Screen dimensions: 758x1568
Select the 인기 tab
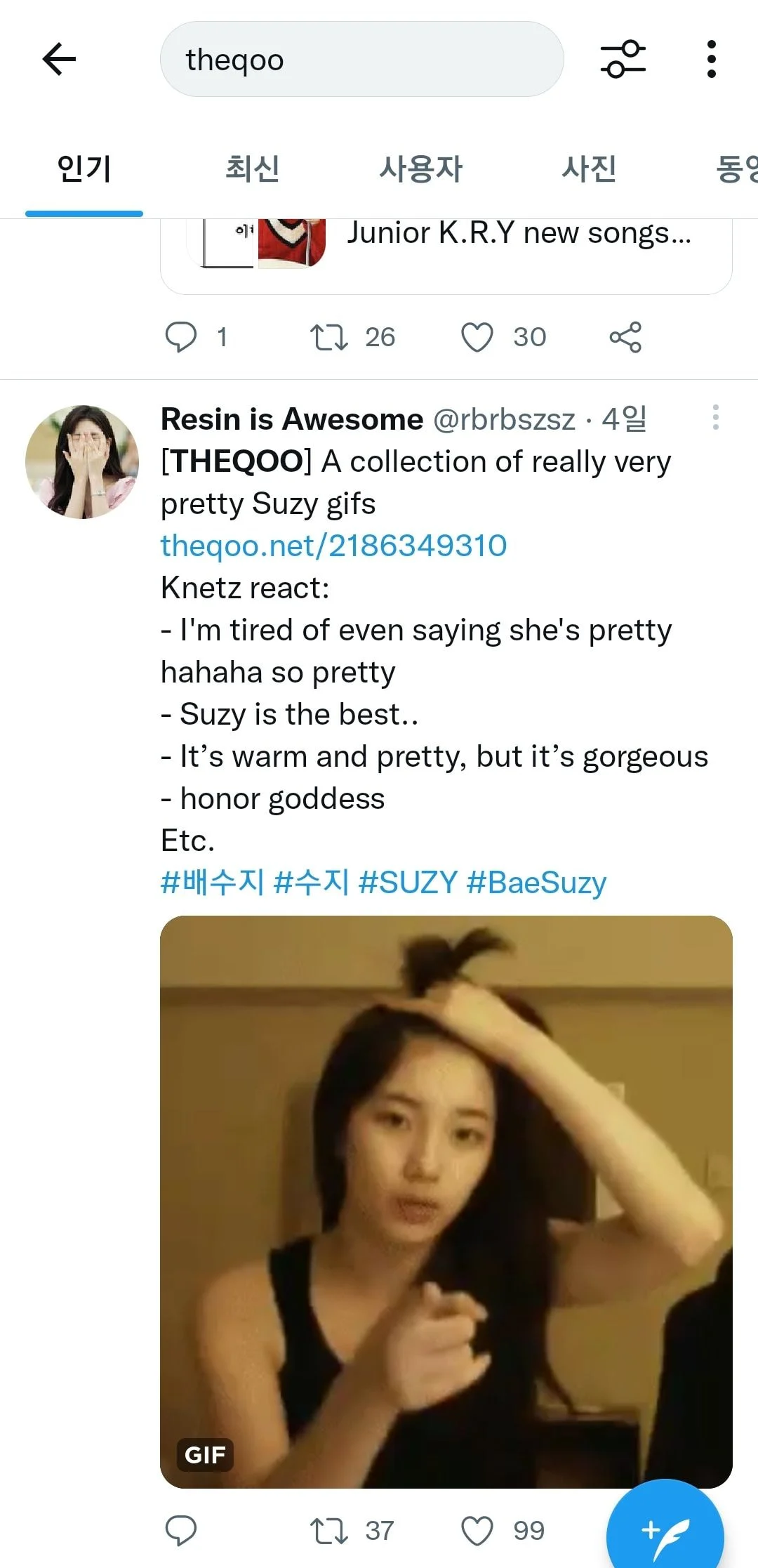pyautogui.click(x=84, y=169)
